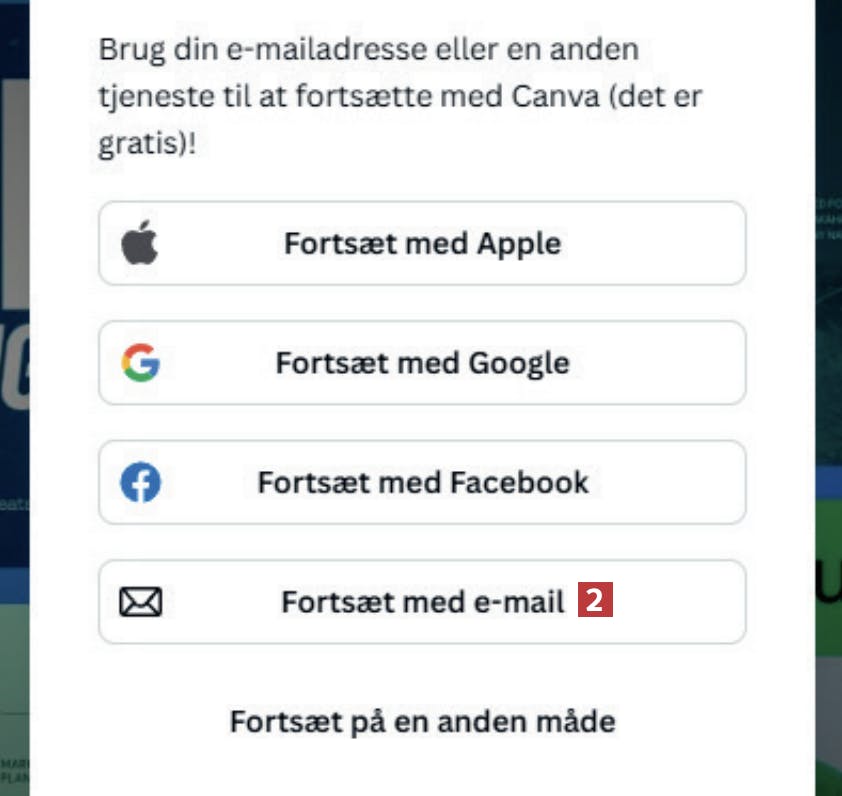Open Fortsæt på en anden måde
Image resolution: width=842 pixels, height=796 pixels.
422,721
